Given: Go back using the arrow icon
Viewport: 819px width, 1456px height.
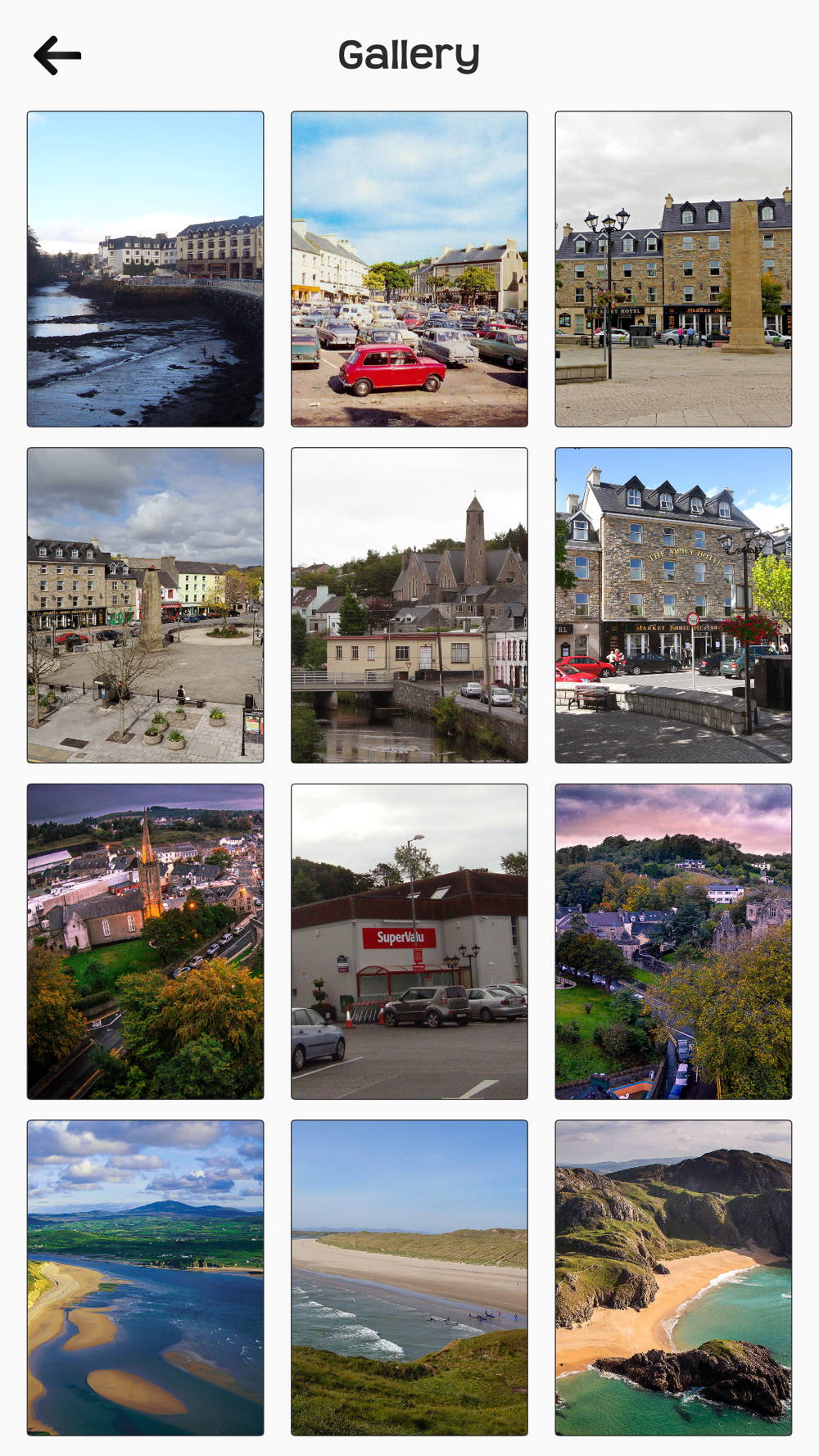Looking at the screenshot, I should click(57, 56).
